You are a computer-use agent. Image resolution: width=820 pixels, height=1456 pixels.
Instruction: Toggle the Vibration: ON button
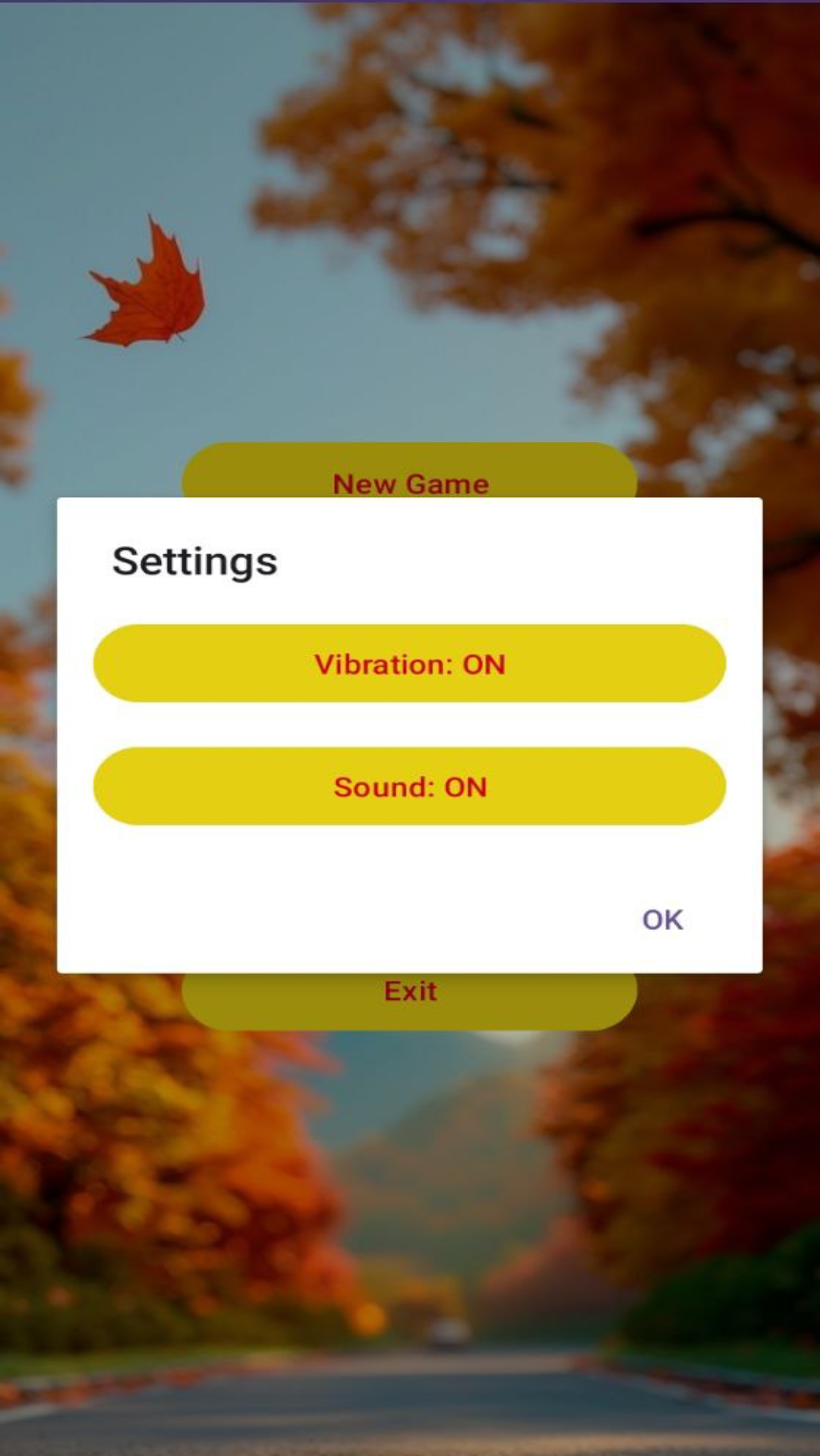click(409, 663)
